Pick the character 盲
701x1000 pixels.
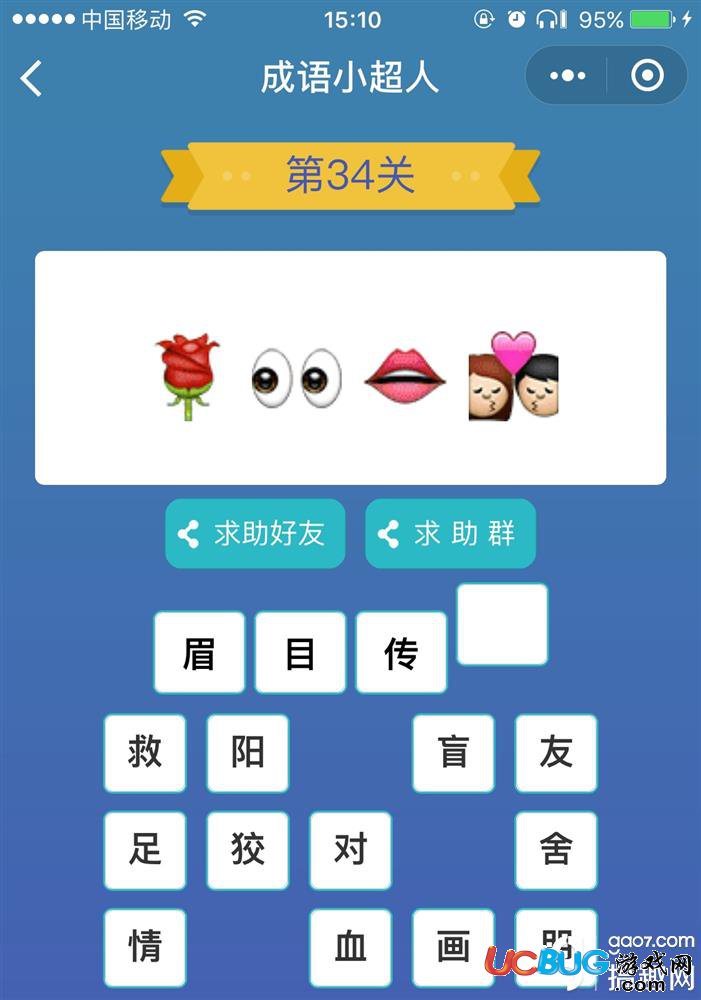(453, 753)
